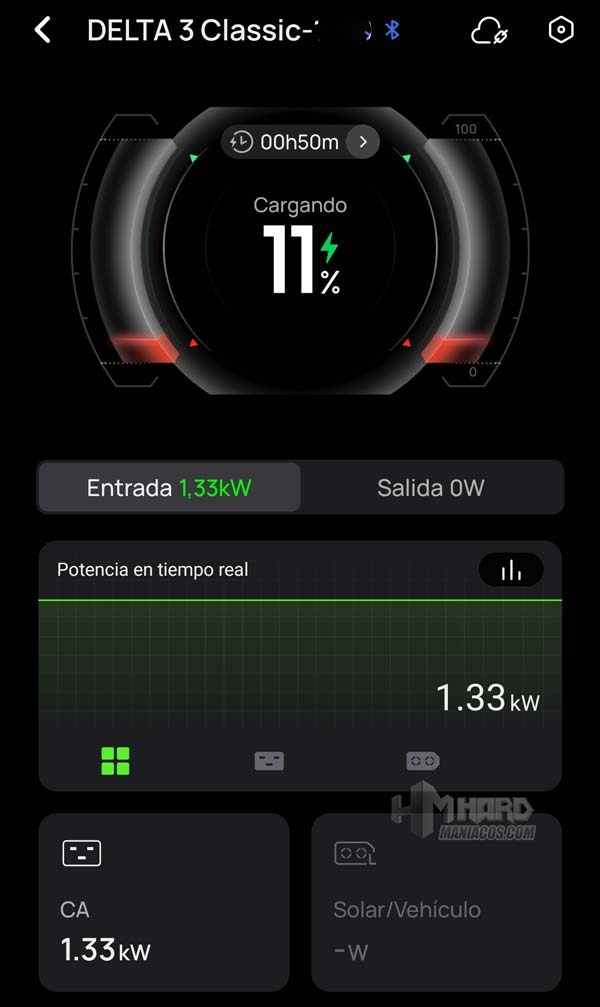Open the Solar/Vehículo card
Image resolution: width=600 pixels, height=1007 pixels.
[436, 902]
